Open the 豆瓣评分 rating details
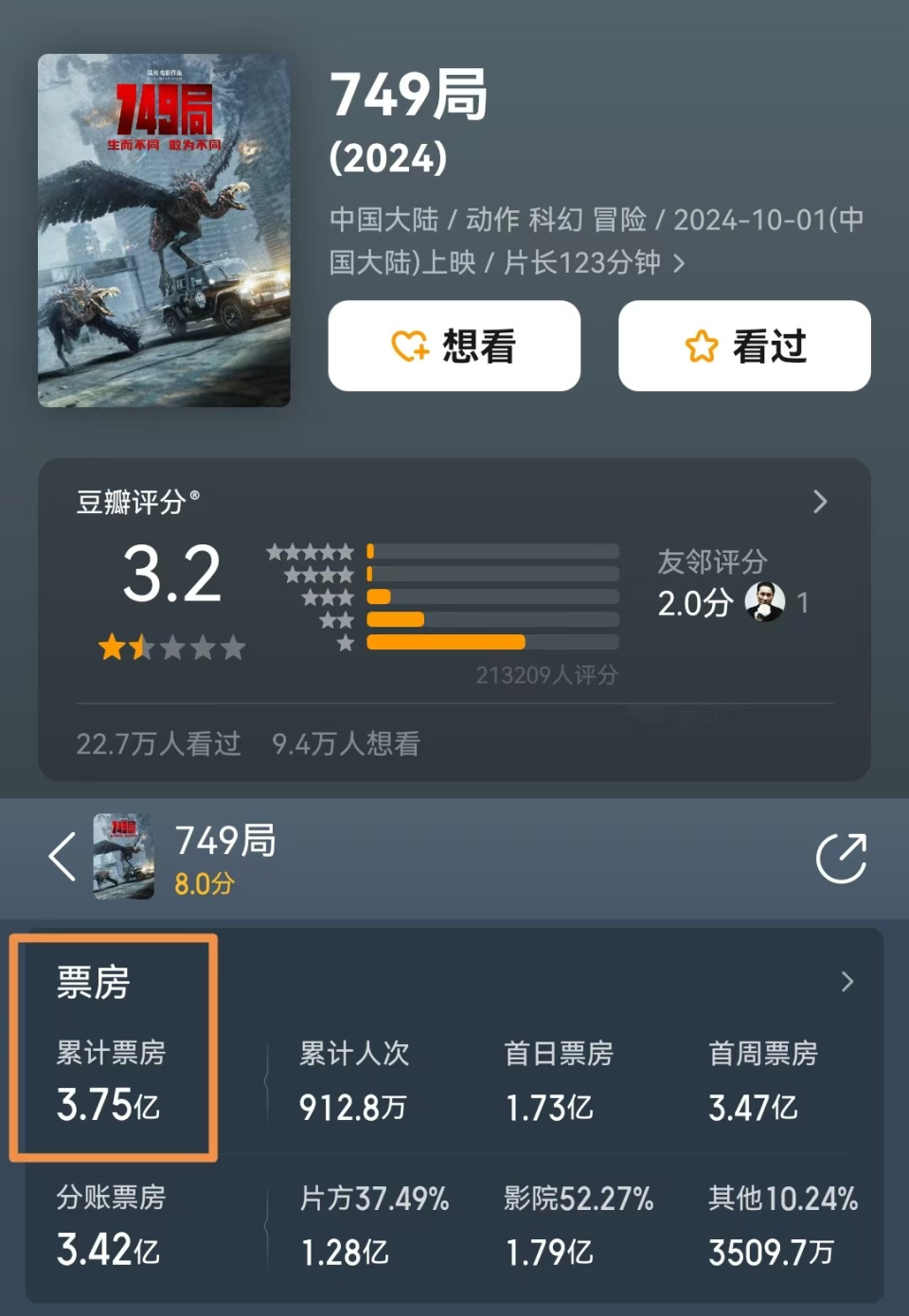Screen dimensions: 909x1316 pos(820,502)
